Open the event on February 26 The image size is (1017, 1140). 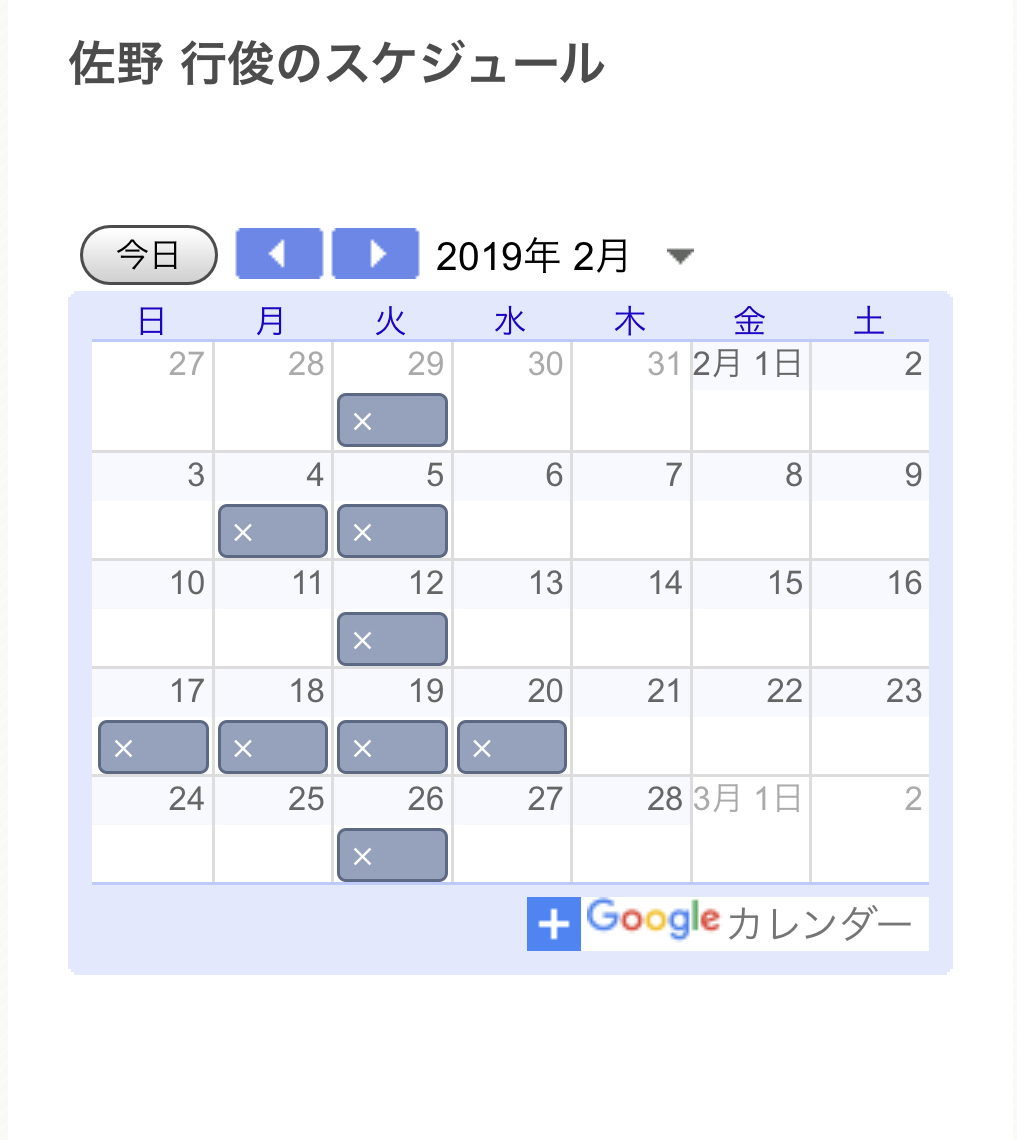click(x=392, y=855)
